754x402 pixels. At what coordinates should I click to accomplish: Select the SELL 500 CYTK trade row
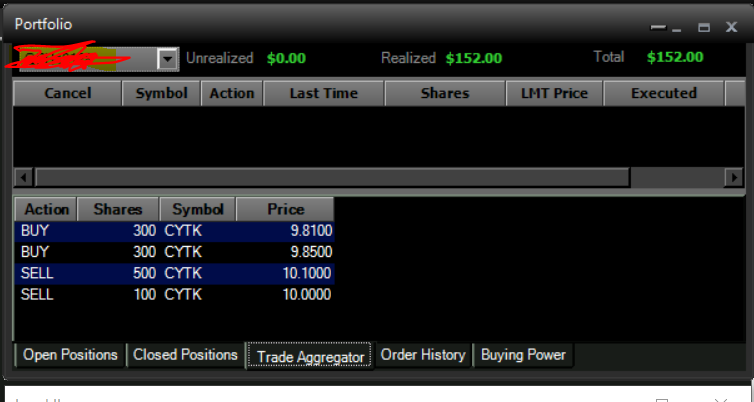[x=175, y=273]
